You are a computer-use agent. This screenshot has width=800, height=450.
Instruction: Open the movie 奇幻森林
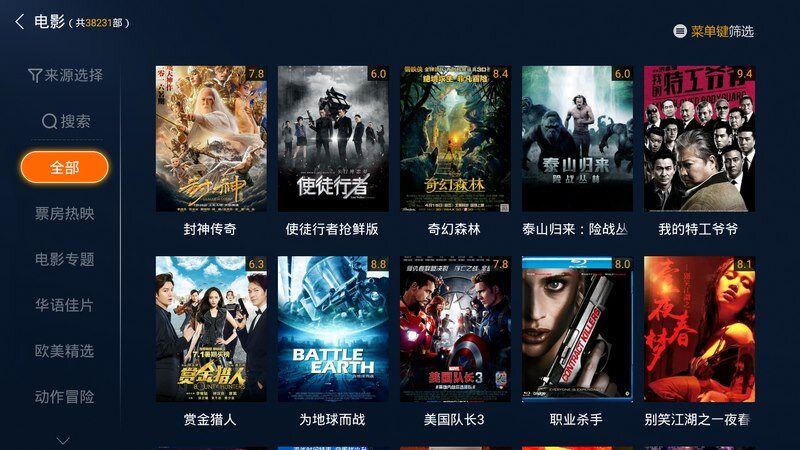455,139
